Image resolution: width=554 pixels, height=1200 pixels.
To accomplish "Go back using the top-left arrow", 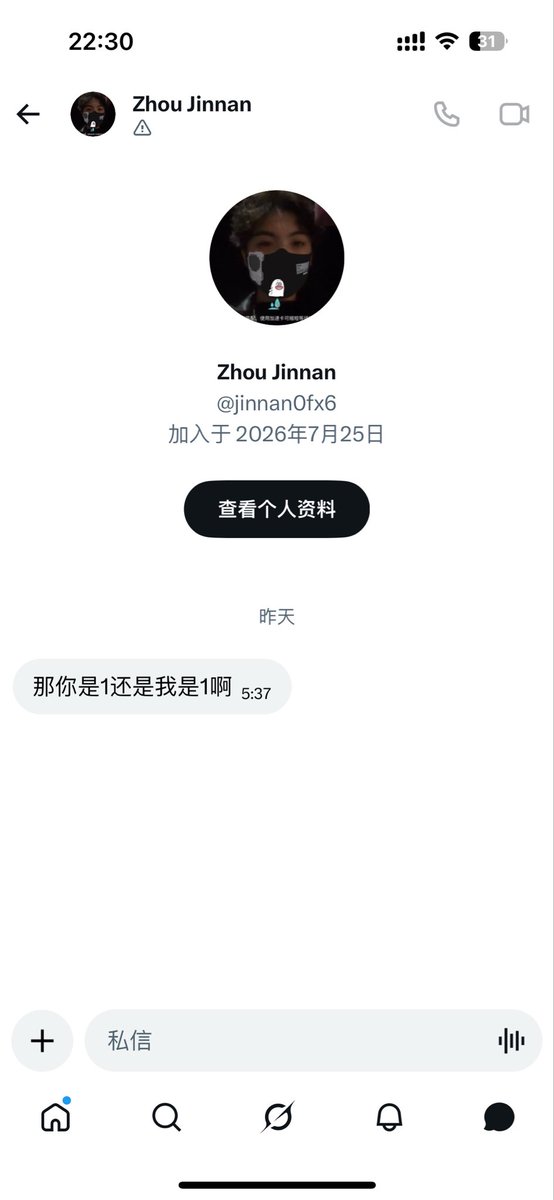I will pyautogui.click(x=28, y=114).
